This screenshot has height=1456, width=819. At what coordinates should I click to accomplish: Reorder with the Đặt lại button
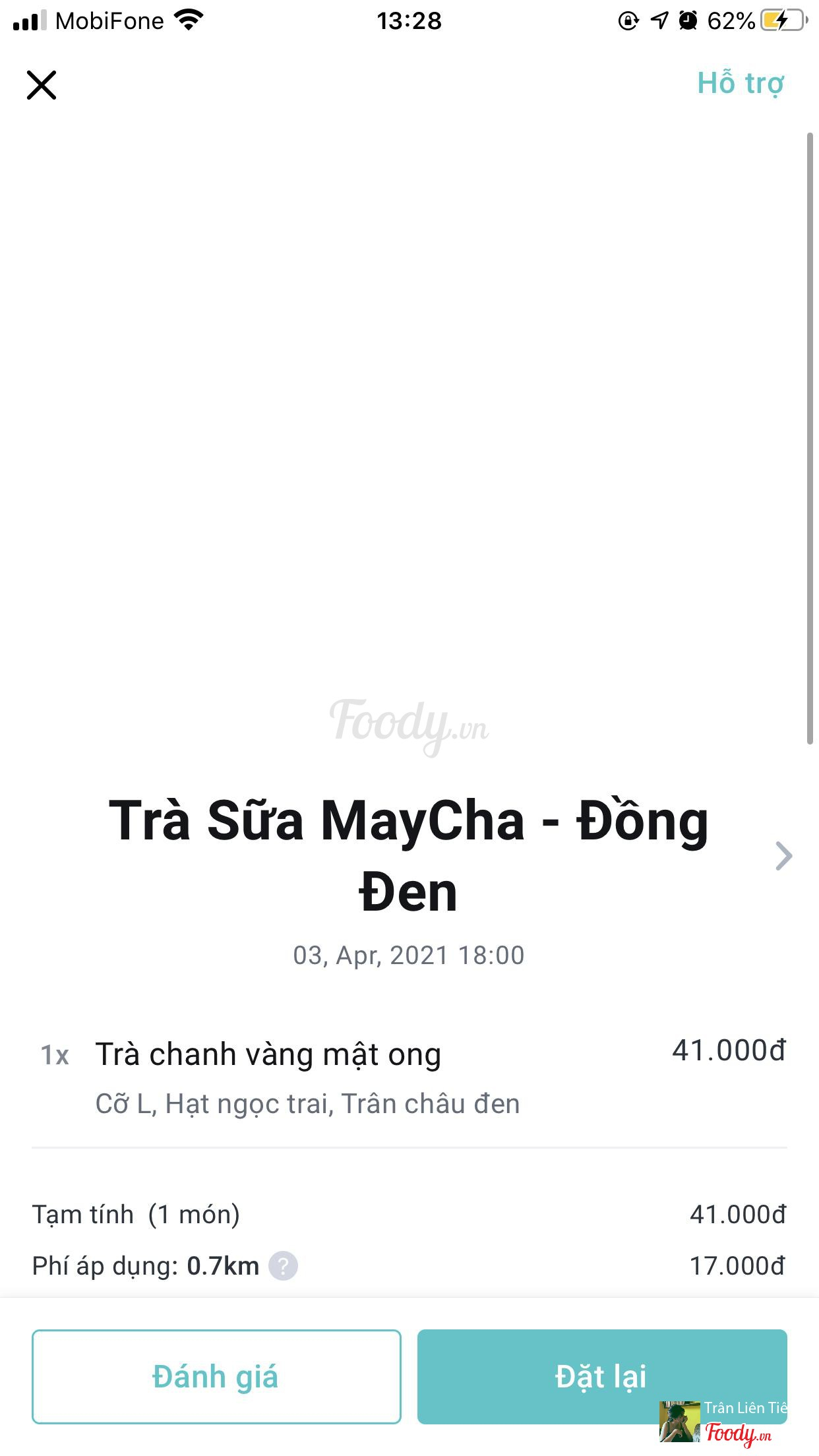click(x=601, y=1377)
